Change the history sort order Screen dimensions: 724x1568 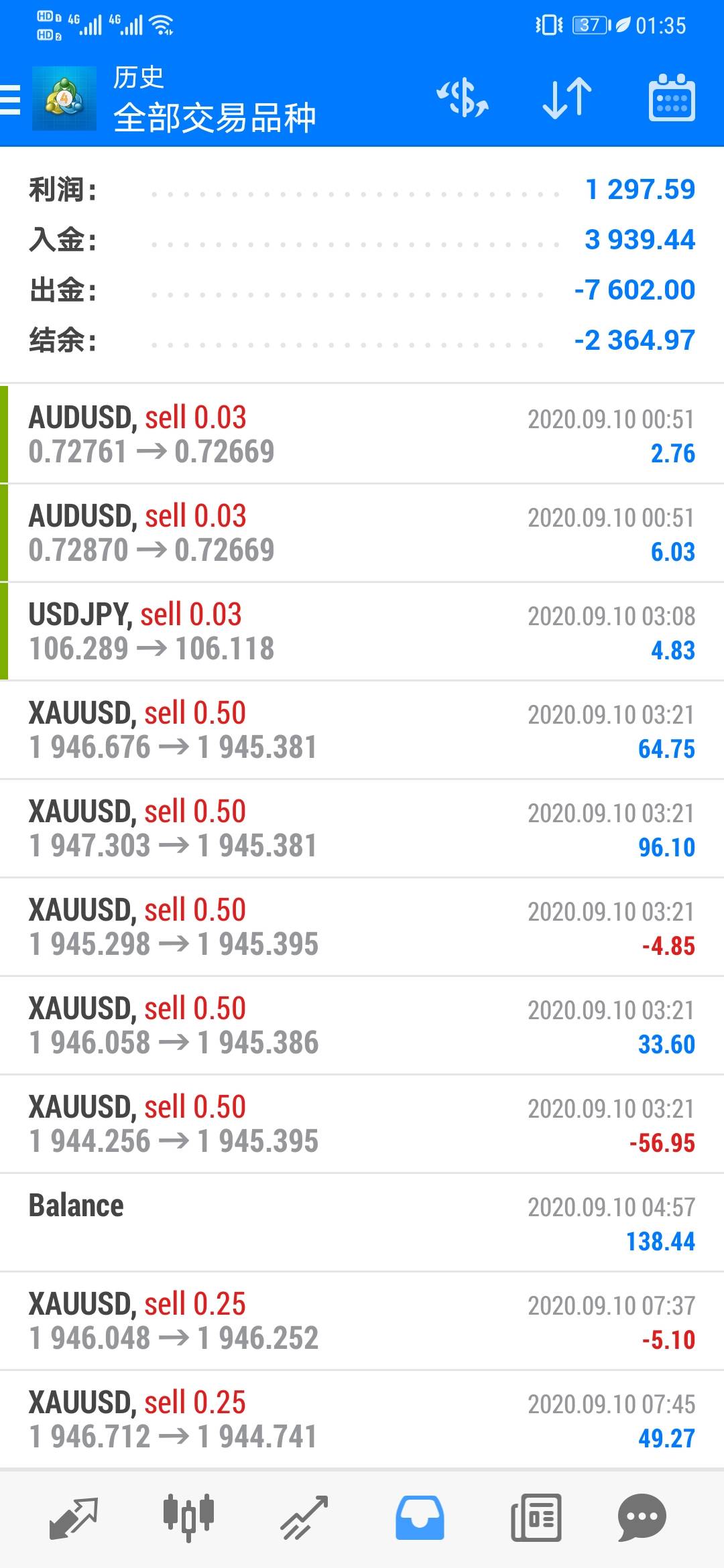pos(567,99)
